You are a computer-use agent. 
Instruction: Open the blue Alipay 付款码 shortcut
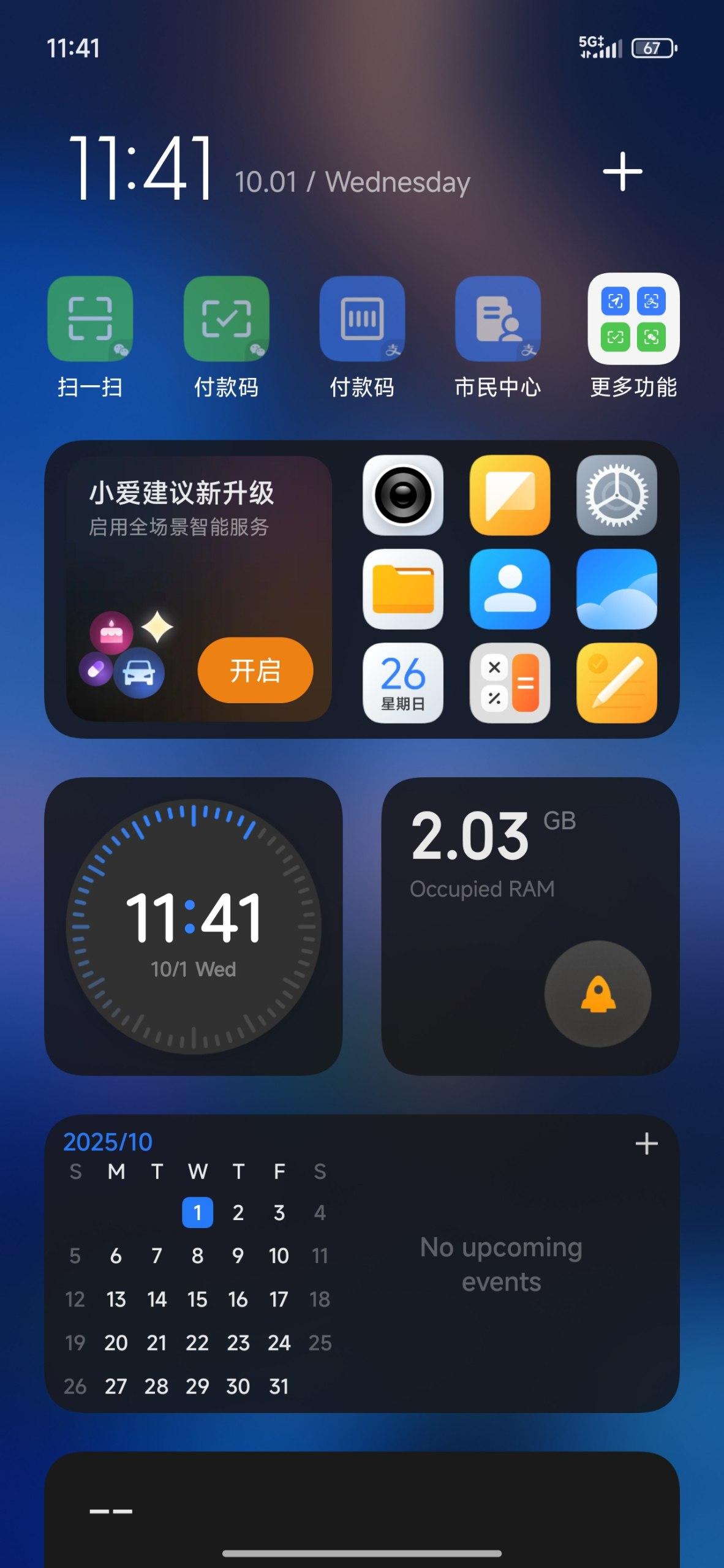point(362,318)
